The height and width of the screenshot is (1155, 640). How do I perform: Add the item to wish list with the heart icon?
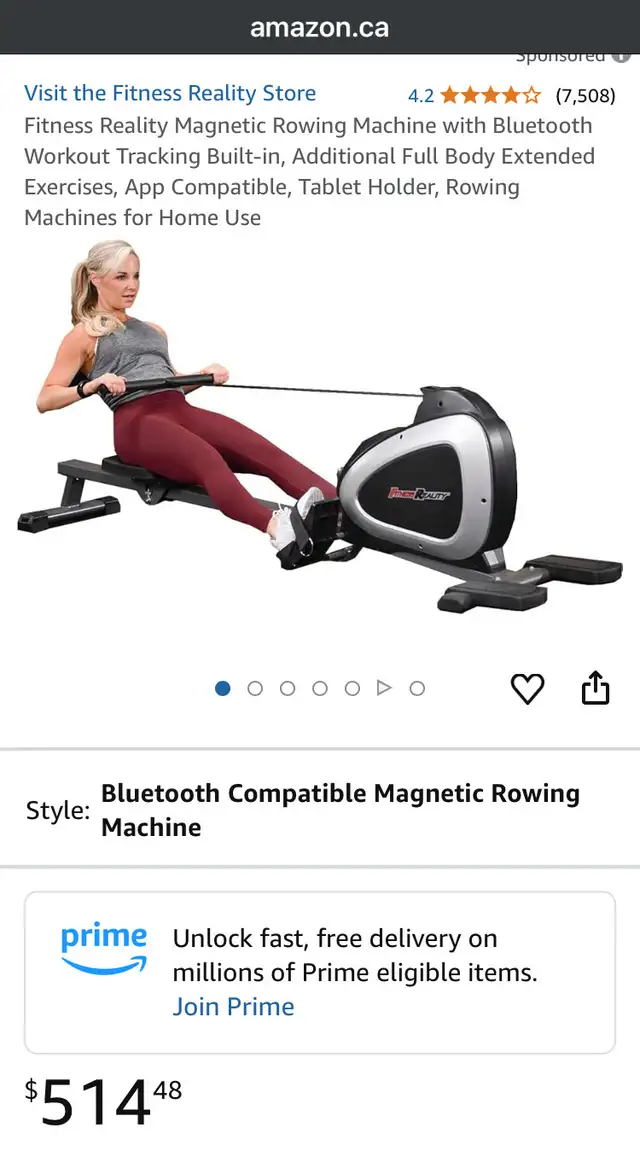527,689
